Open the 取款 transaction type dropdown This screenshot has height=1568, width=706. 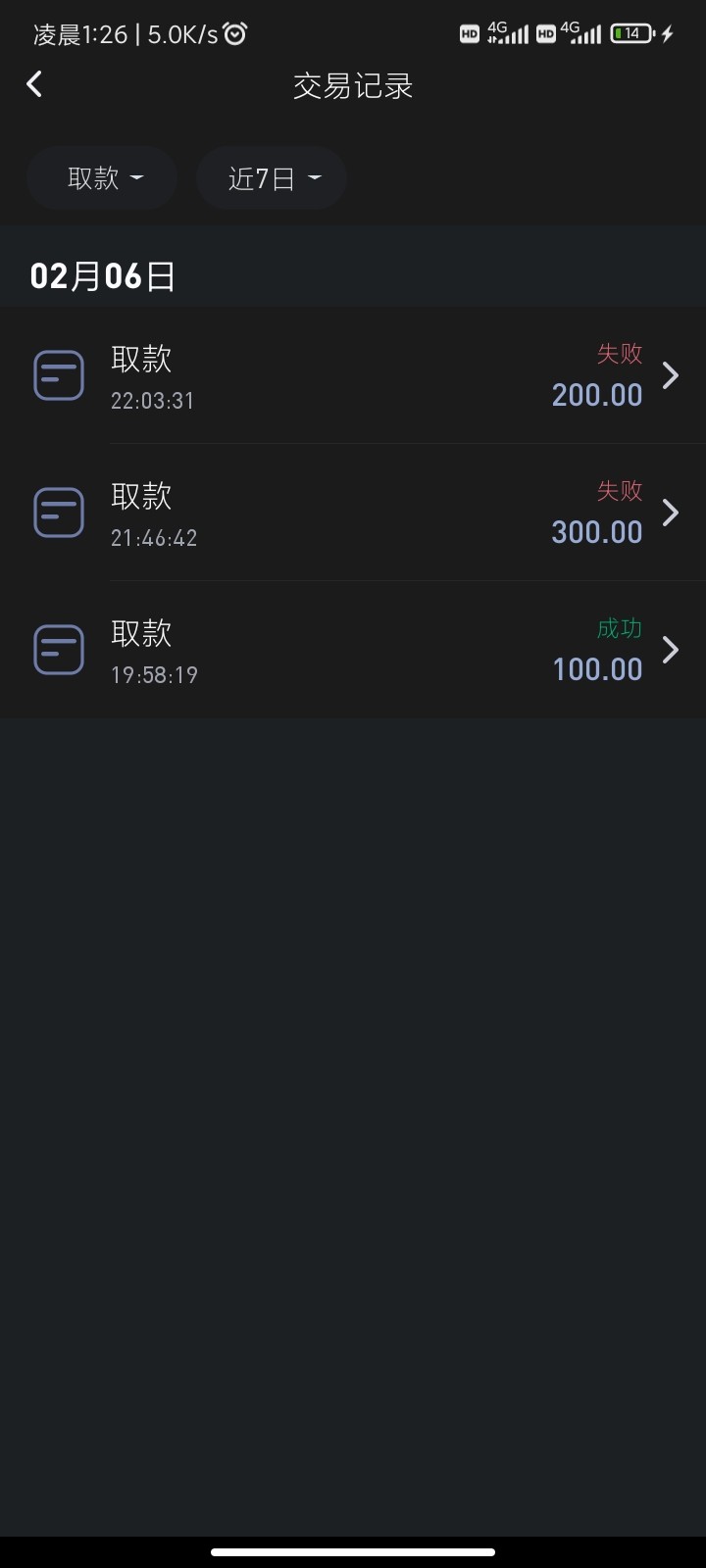click(102, 178)
